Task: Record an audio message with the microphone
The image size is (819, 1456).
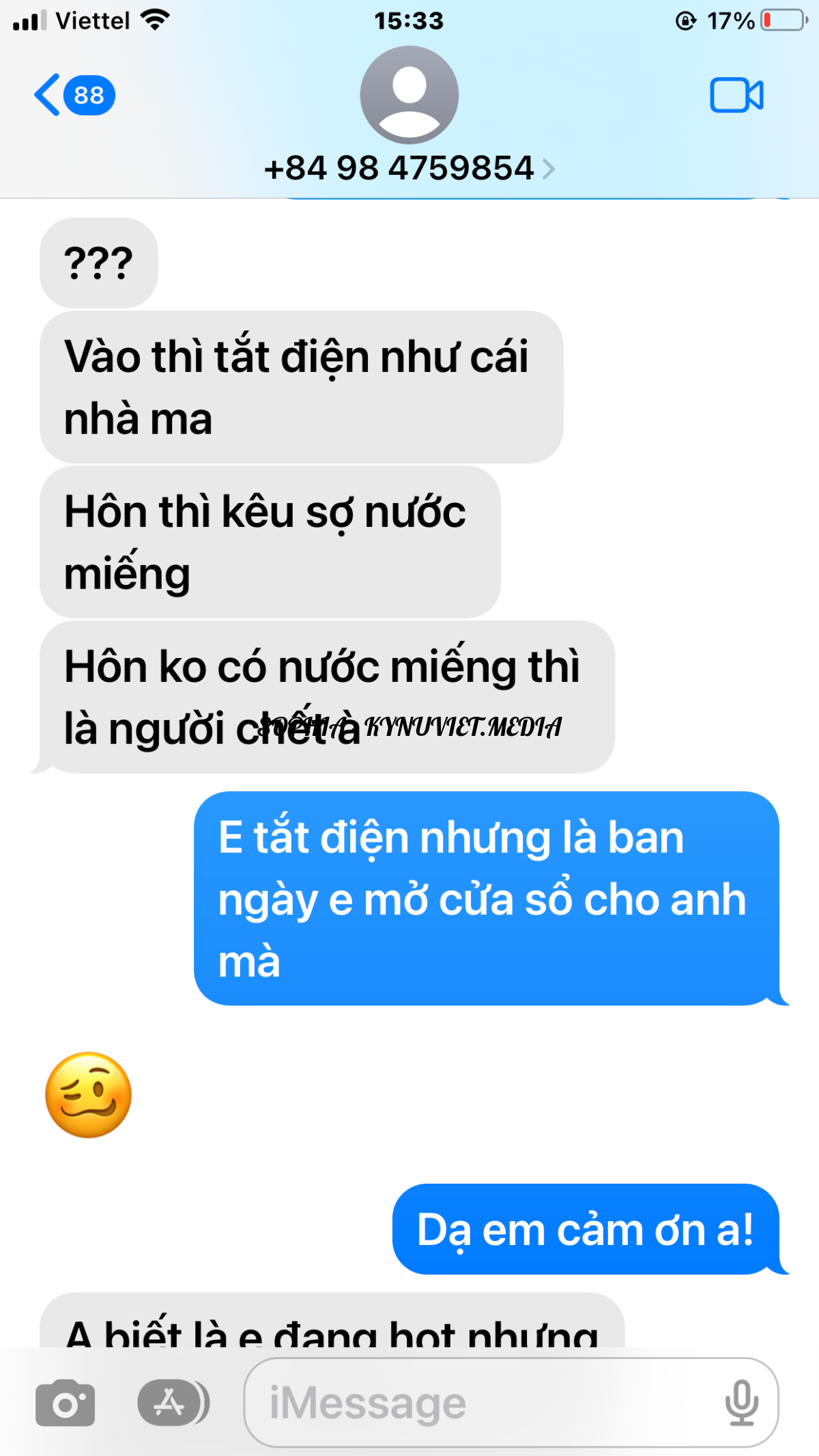Action: click(x=741, y=1403)
